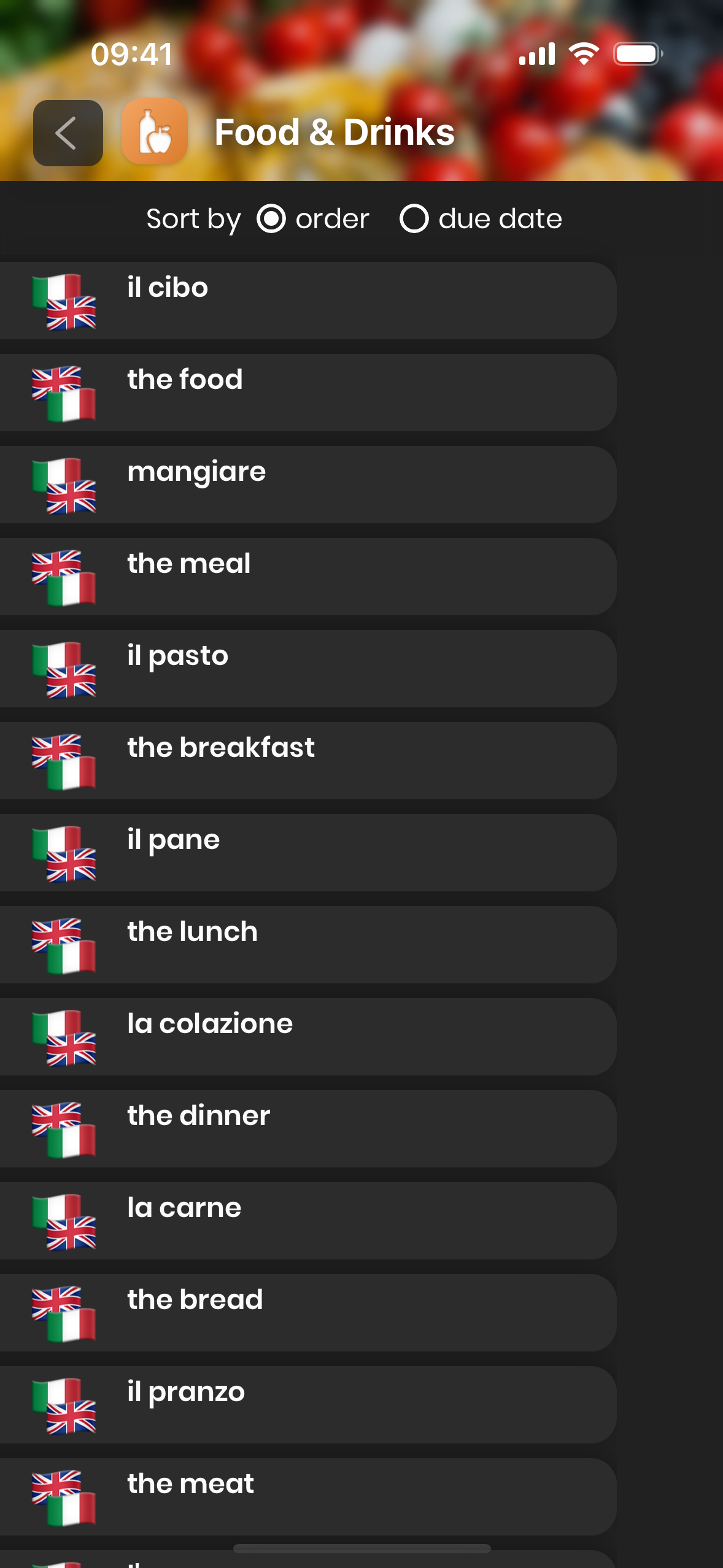The image size is (723, 1568).
Task: Go back using the arrow button
Action: pyautogui.click(x=68, y=133)
